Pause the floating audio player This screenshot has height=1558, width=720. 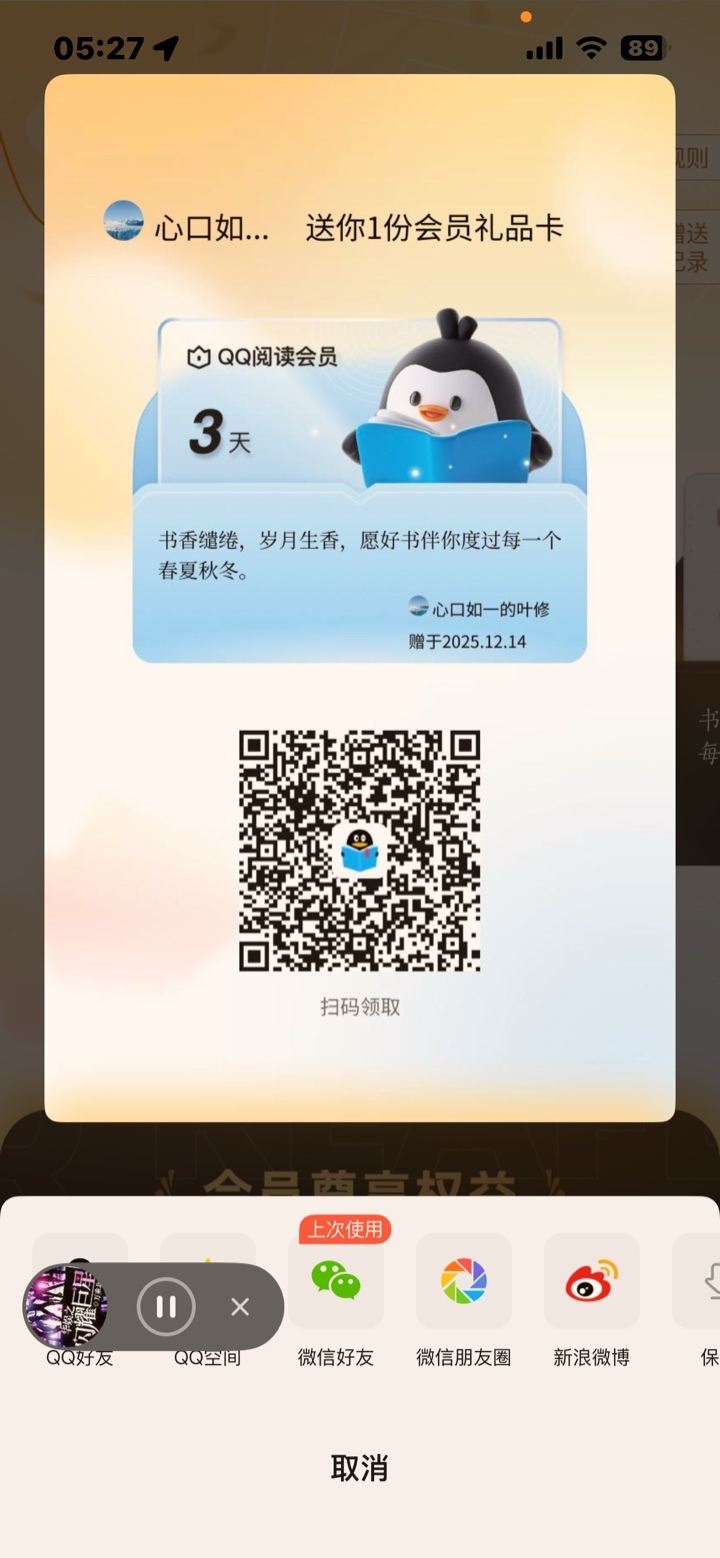[x=166, y=1306]
